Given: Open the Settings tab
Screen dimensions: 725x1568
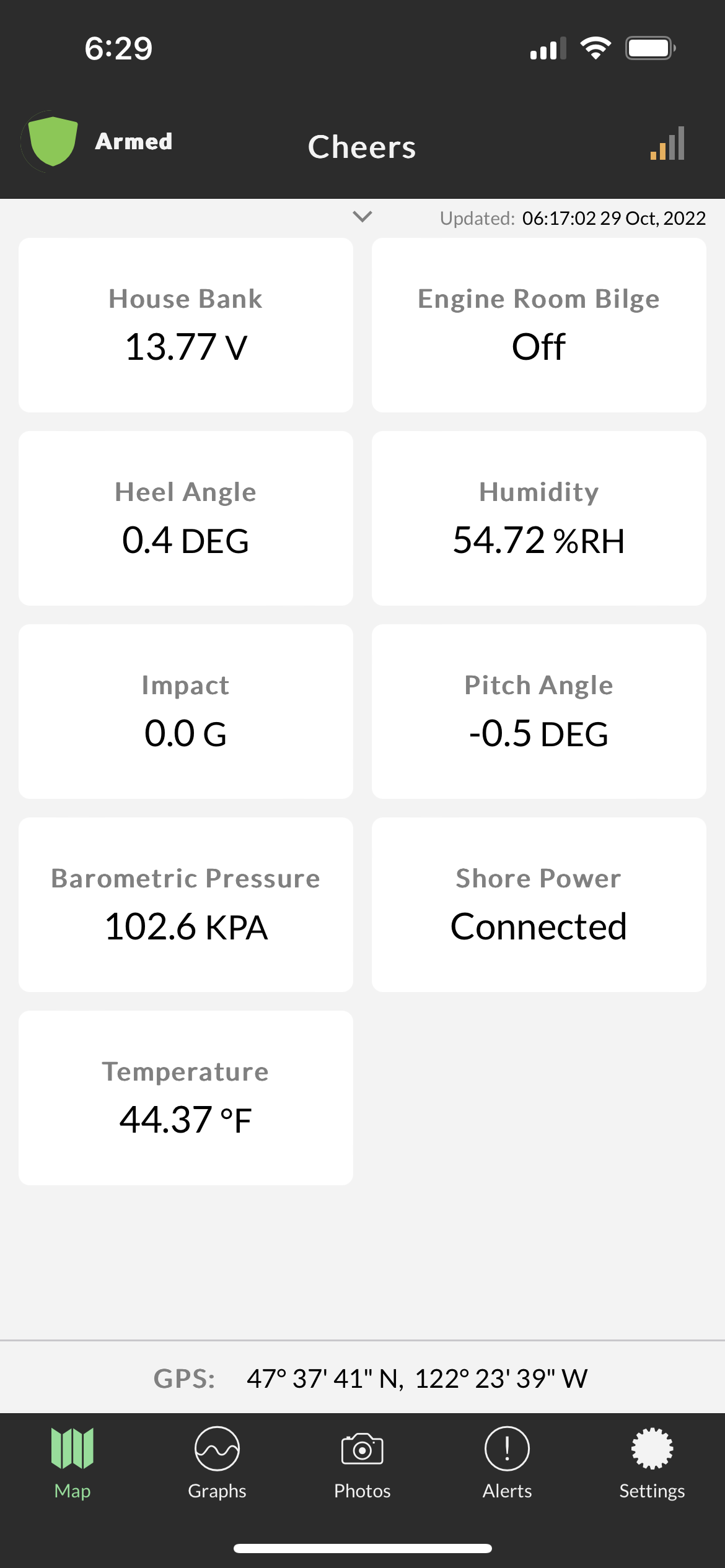Looking at the screenshot, I should point(652,1464).
